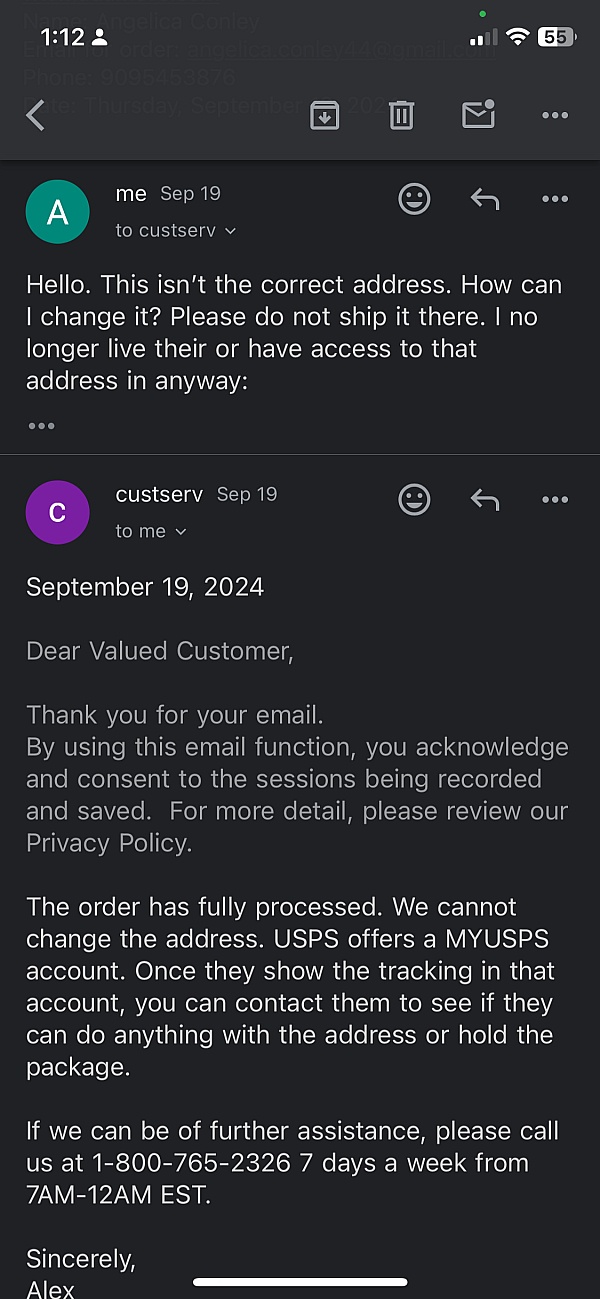Add emoji reaction to my message

[414, 198]
